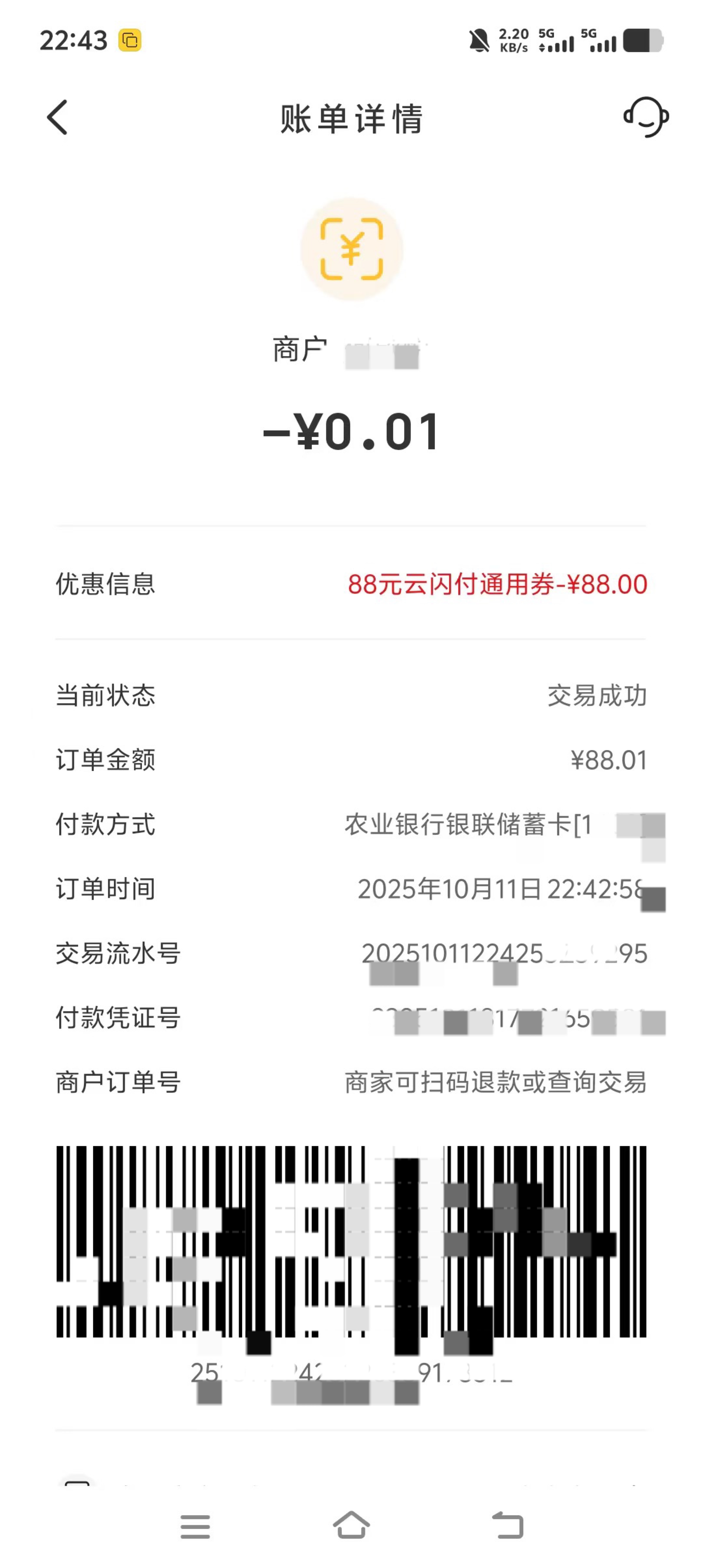Go back from the 账单详情 page
The width and height of the screenshot is (703, 1568).
point(57,117)
